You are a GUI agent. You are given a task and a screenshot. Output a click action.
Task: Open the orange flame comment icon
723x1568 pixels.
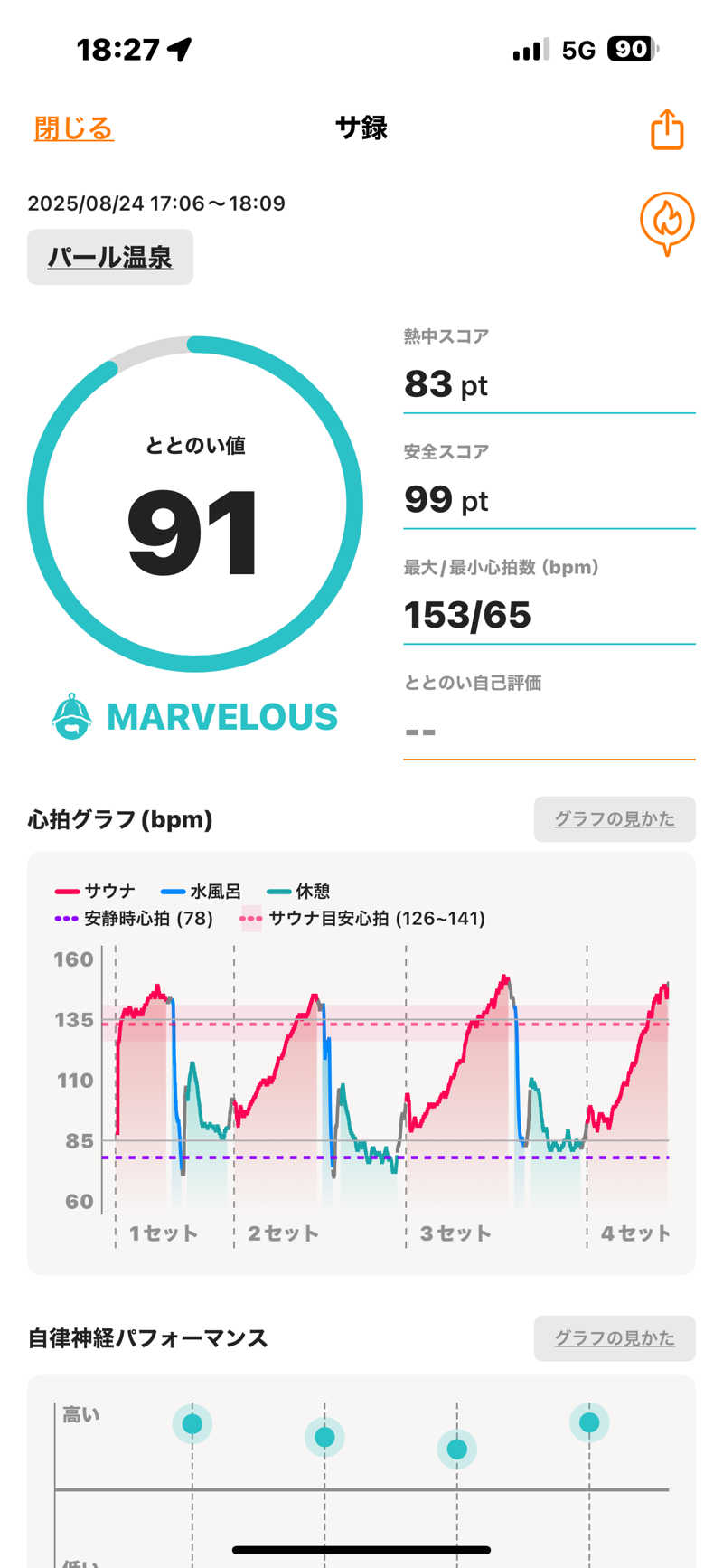pos(667,222)
